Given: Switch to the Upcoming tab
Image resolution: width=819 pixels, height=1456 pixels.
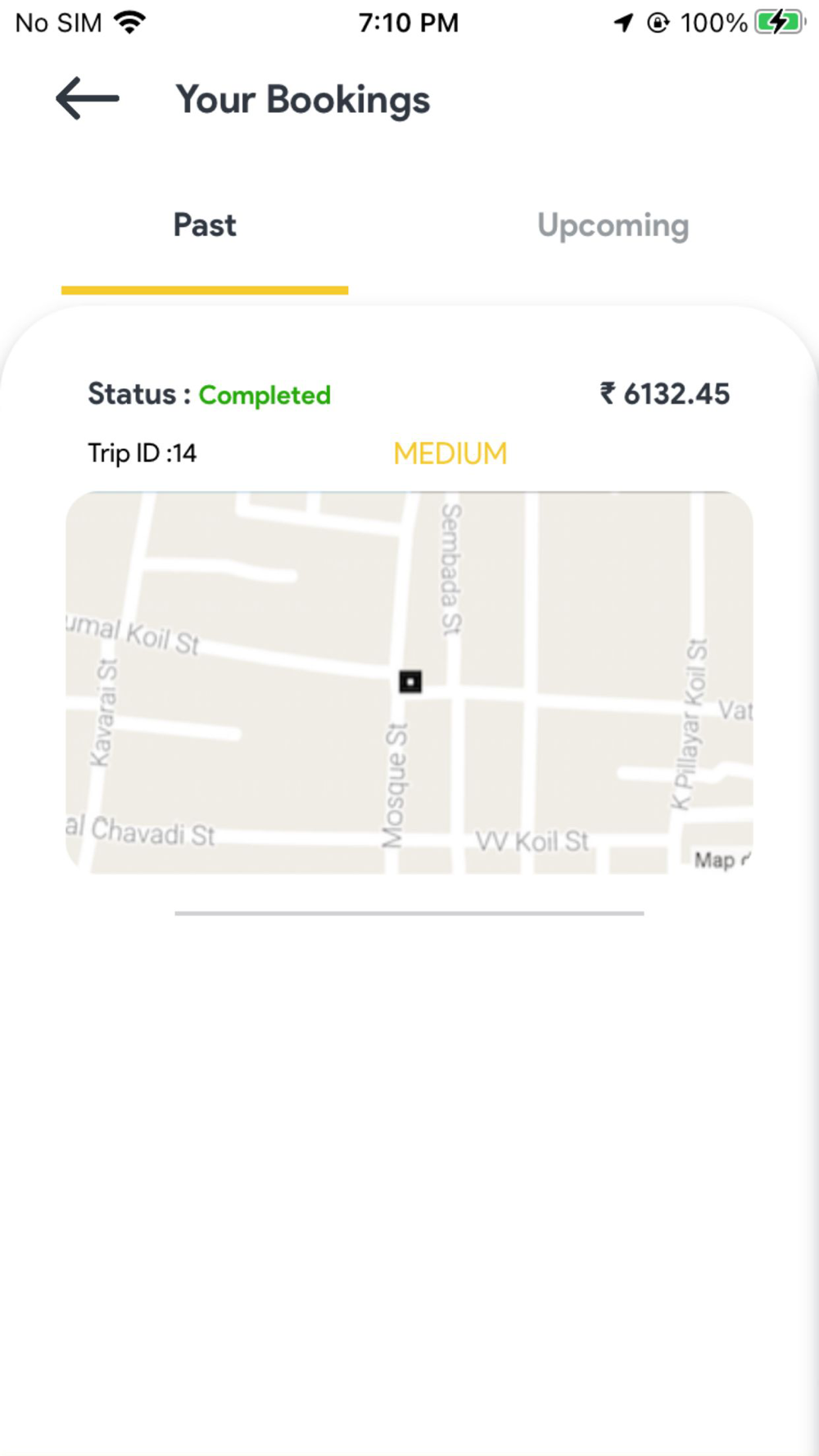Looking at the screenshot, I should click(x=613, y=225).
